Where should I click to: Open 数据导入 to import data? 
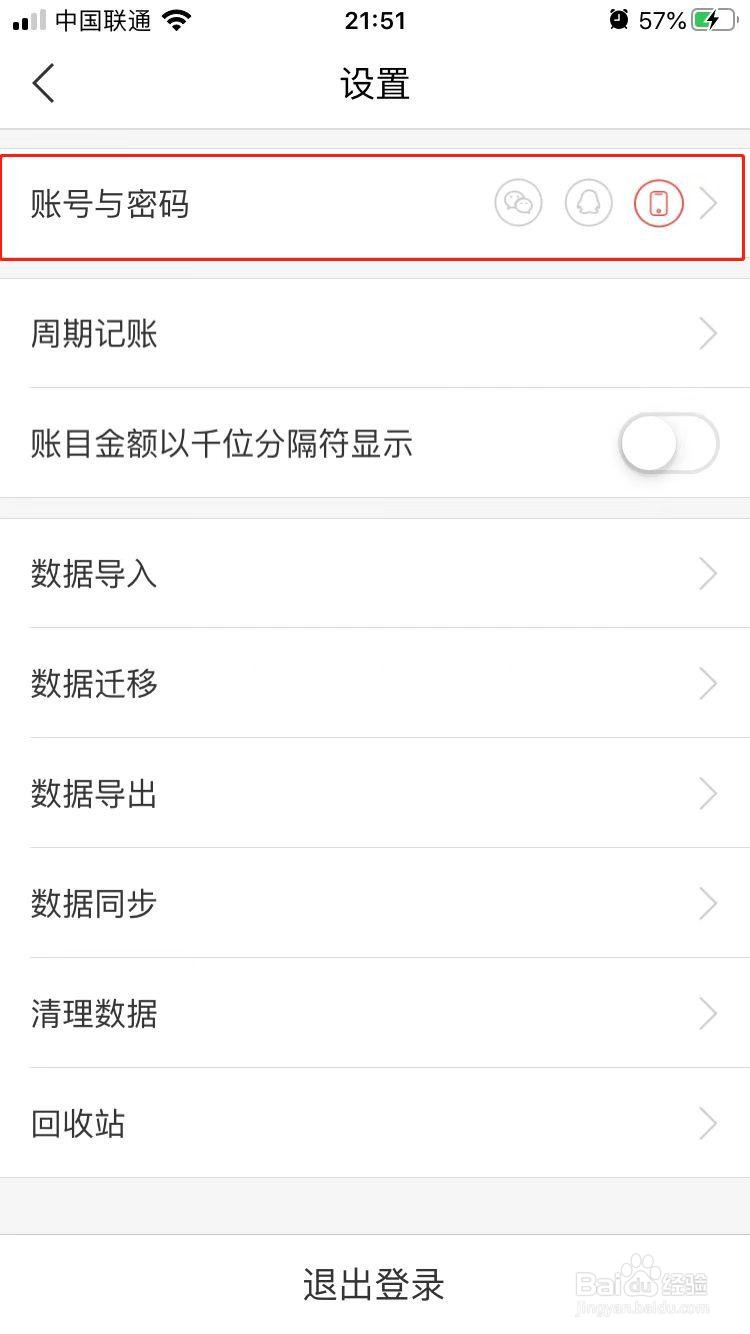pos(375,573)
